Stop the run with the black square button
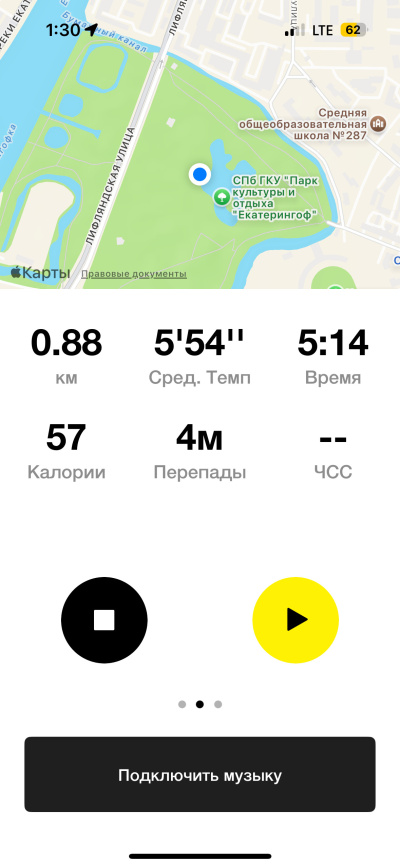This screenshot has height=867, width=400. (x=104, y=620)
